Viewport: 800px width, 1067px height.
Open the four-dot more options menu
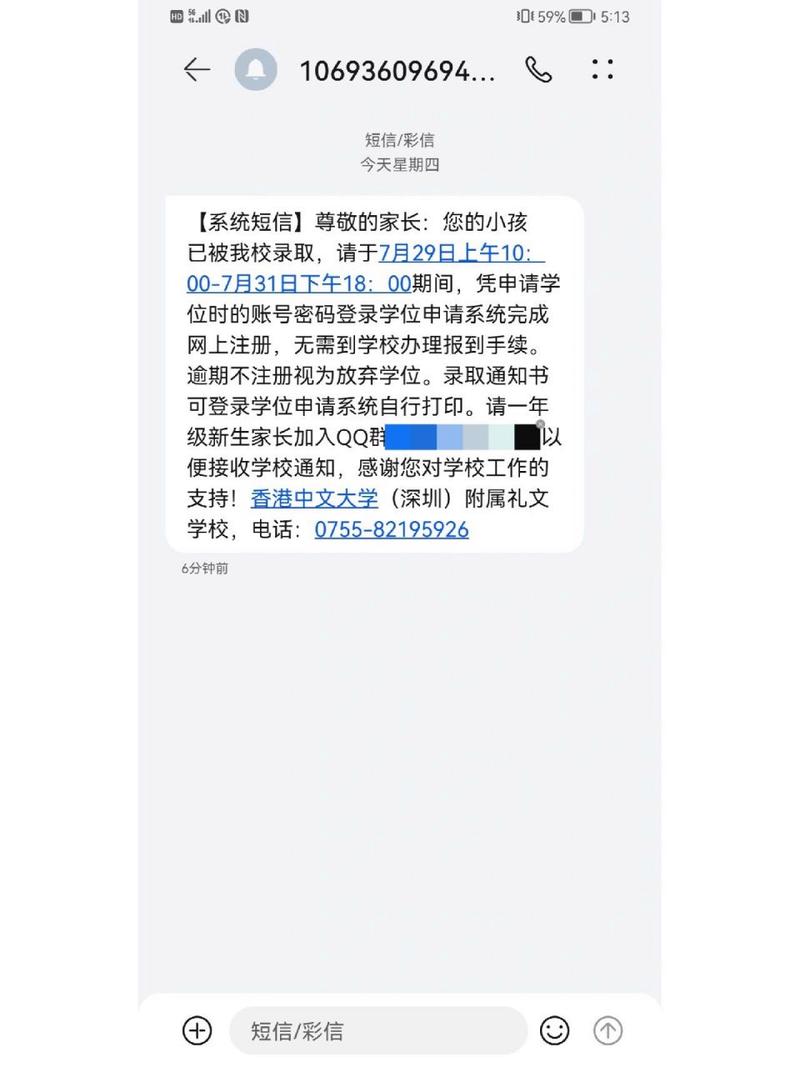click(602, 69)
